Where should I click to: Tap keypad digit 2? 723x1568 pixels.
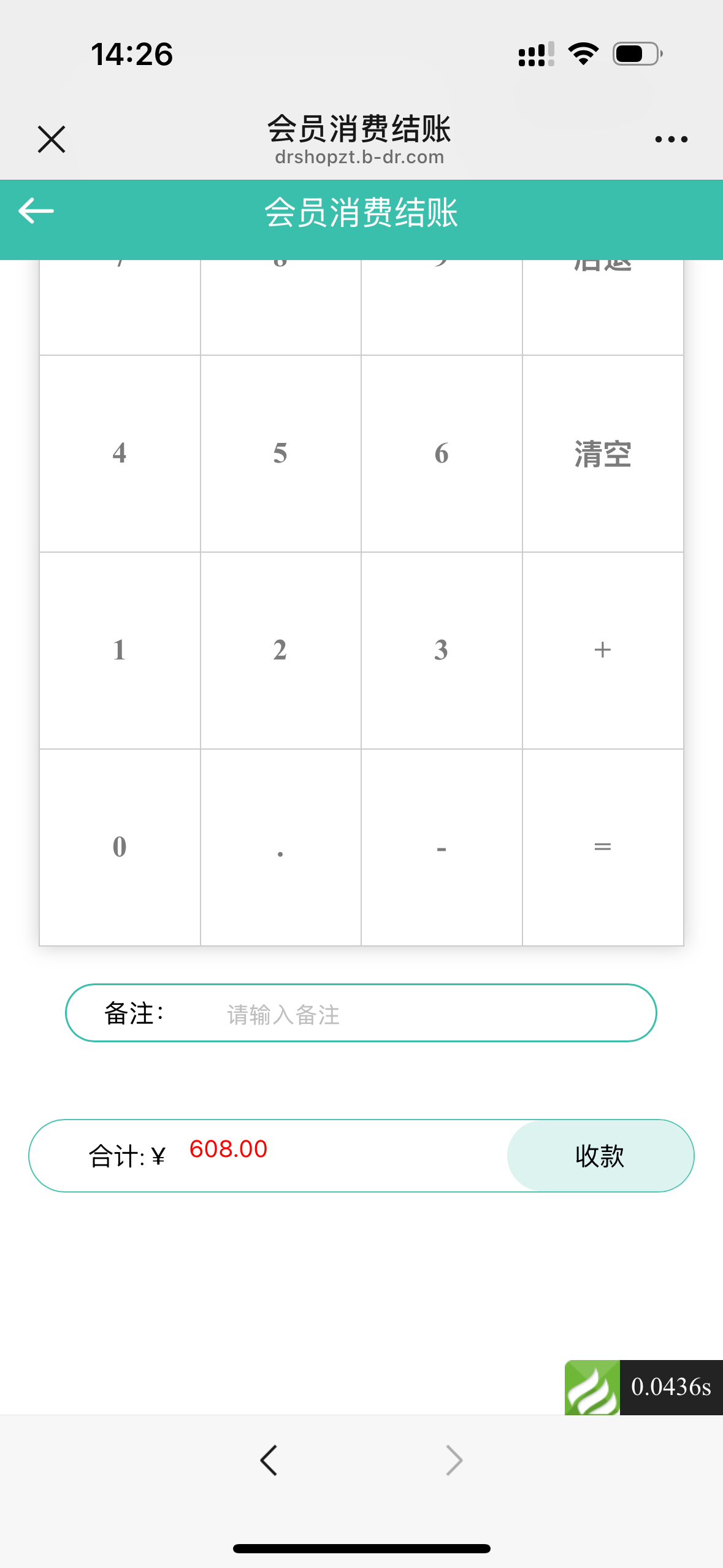280,650
